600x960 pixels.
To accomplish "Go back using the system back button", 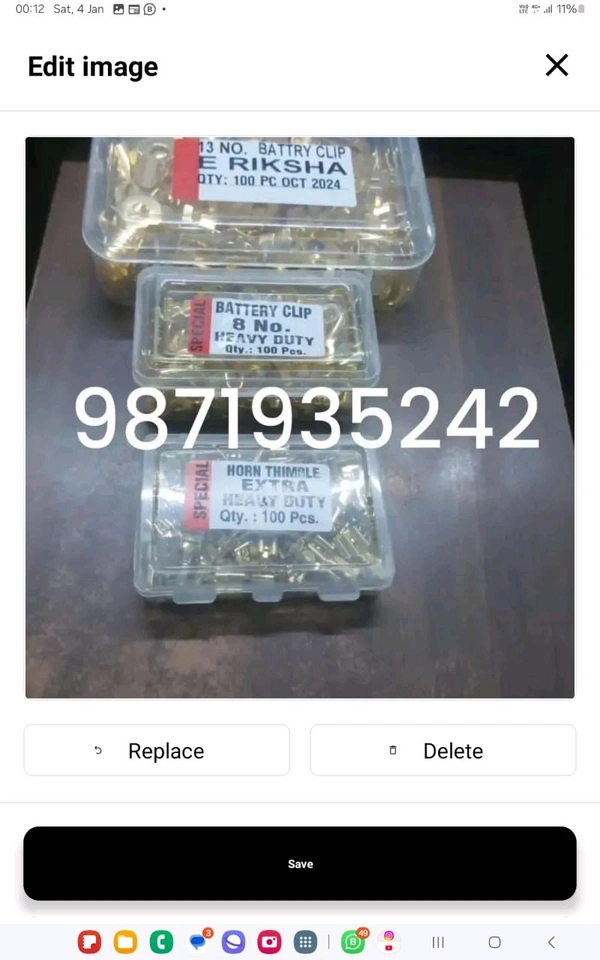I will (551, 942).
